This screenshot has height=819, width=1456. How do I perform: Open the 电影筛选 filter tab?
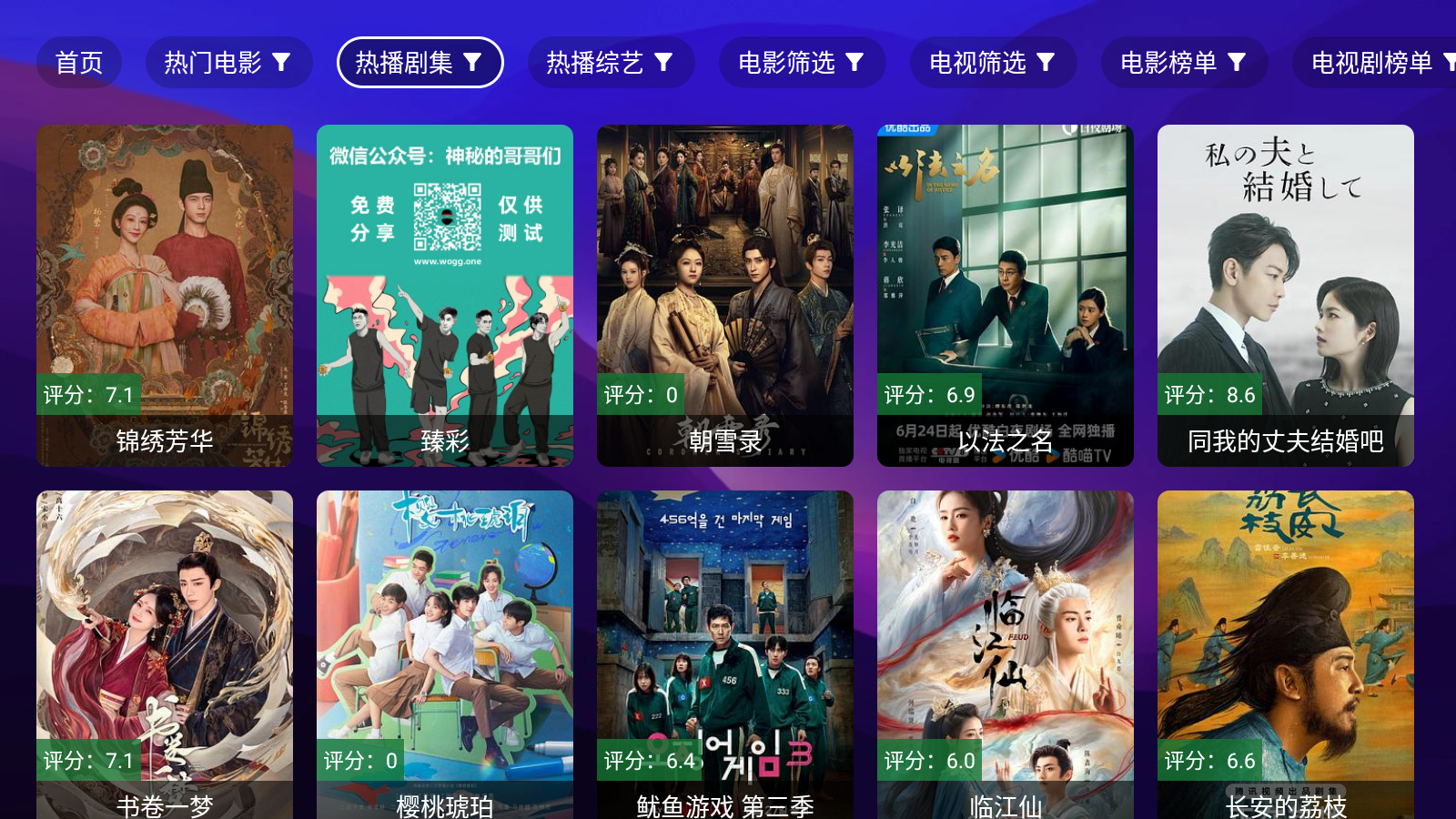[802, 63]
